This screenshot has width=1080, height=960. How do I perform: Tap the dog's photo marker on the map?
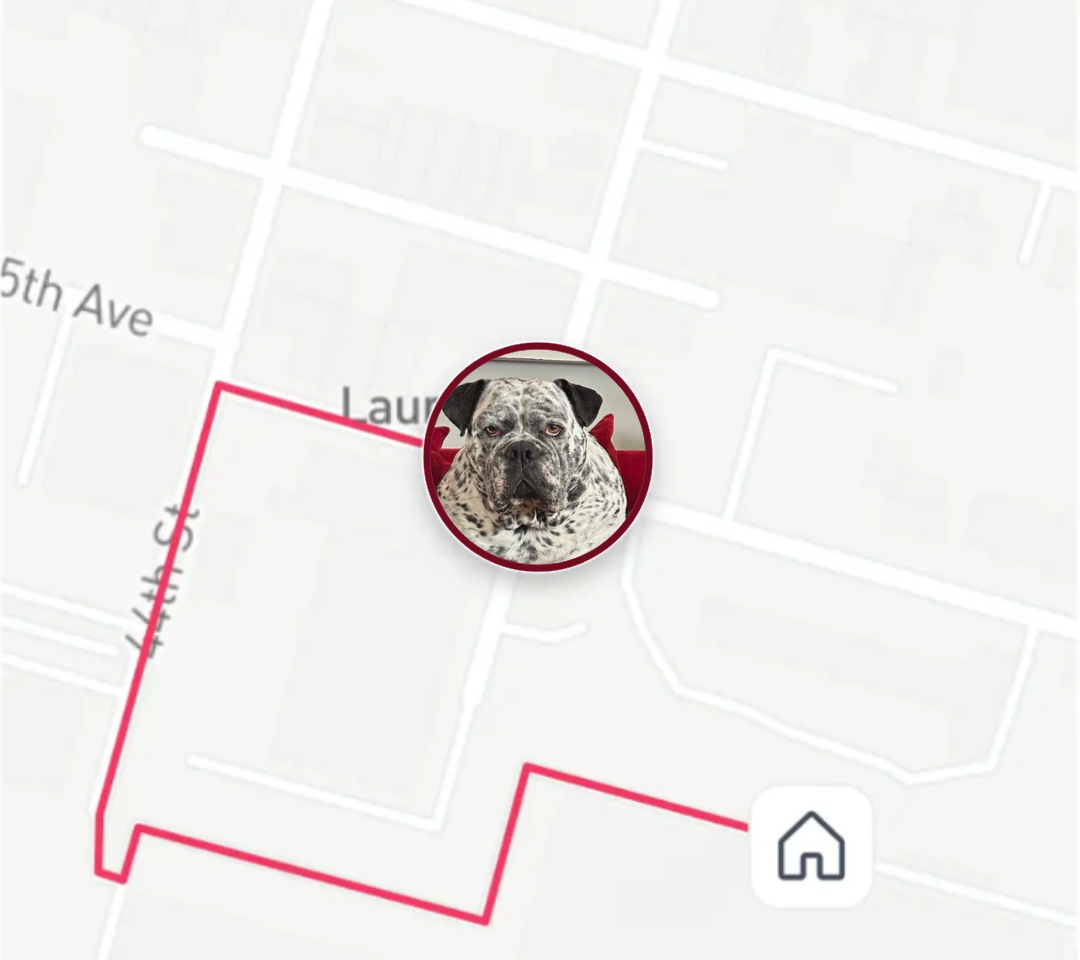tap(538, 457)
